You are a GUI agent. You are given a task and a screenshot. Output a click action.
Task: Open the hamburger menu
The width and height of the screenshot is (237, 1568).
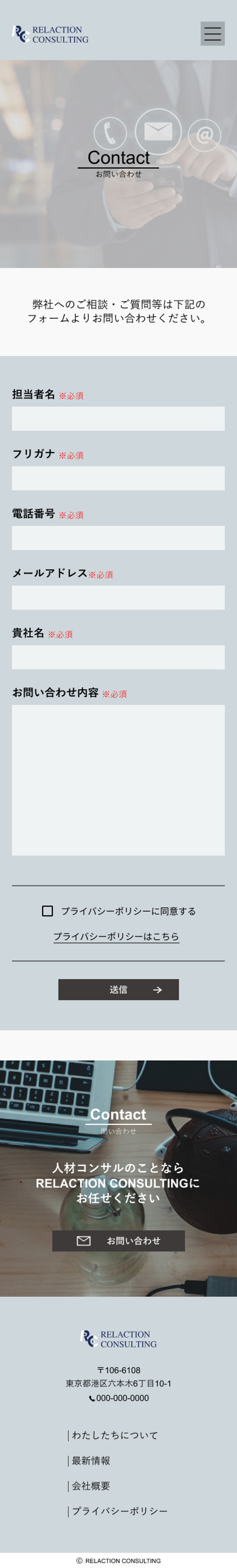(x=212, y=34)
